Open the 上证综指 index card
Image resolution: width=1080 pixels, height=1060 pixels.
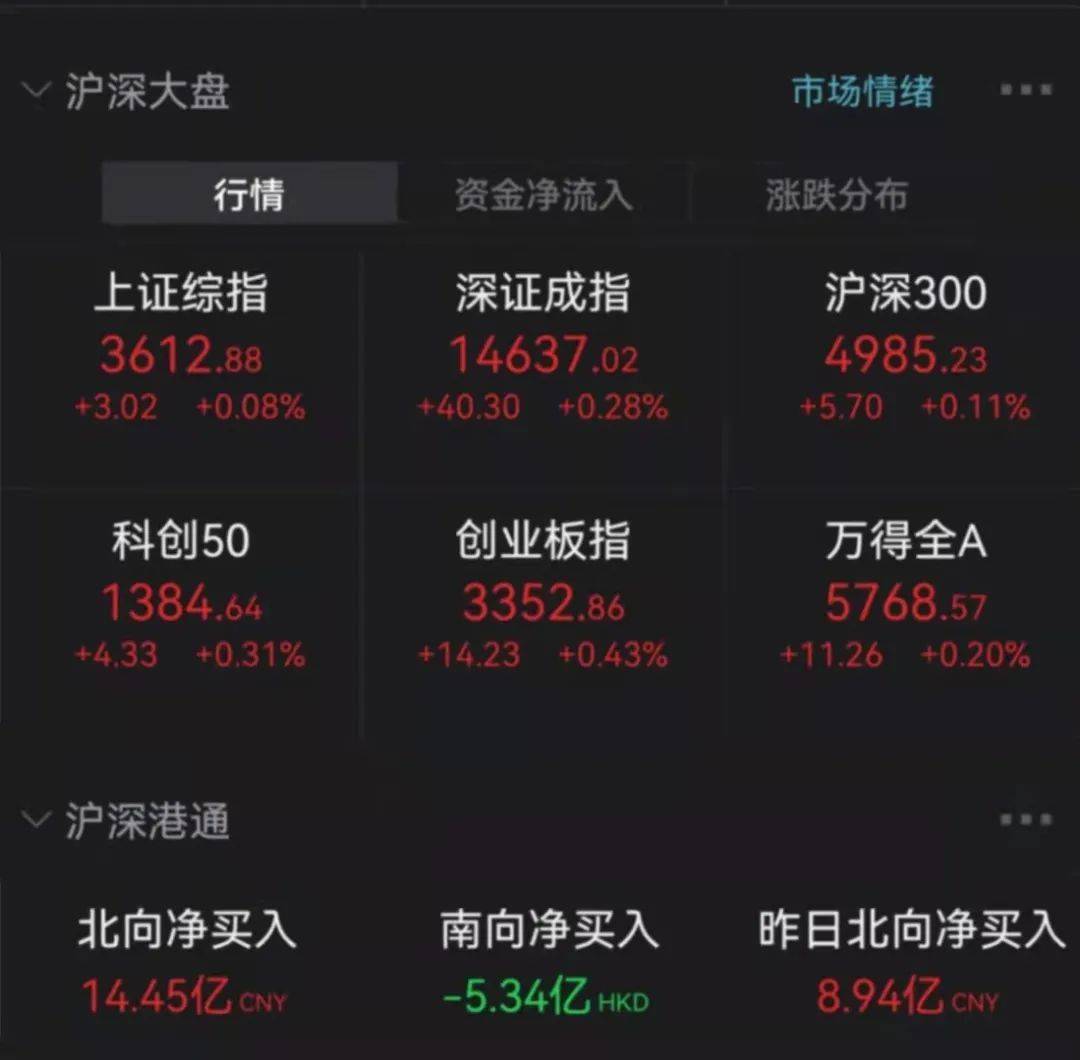point(181,350)
